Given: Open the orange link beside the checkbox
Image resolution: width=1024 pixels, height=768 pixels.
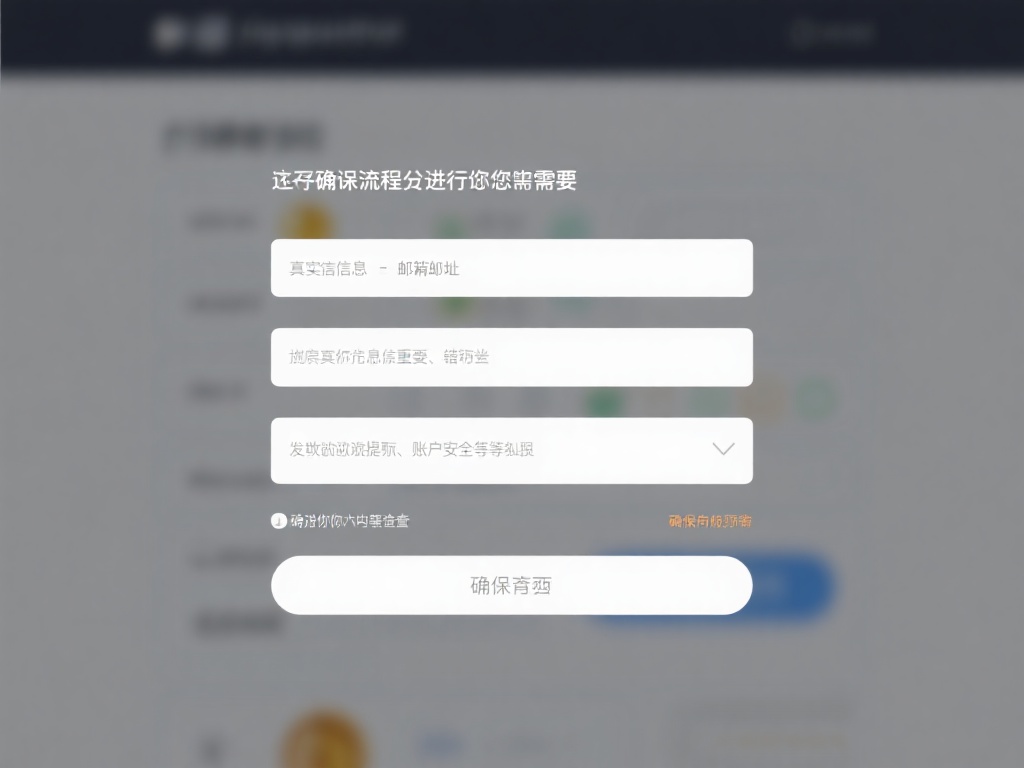Looking at the screenshot, I should 710,521.
